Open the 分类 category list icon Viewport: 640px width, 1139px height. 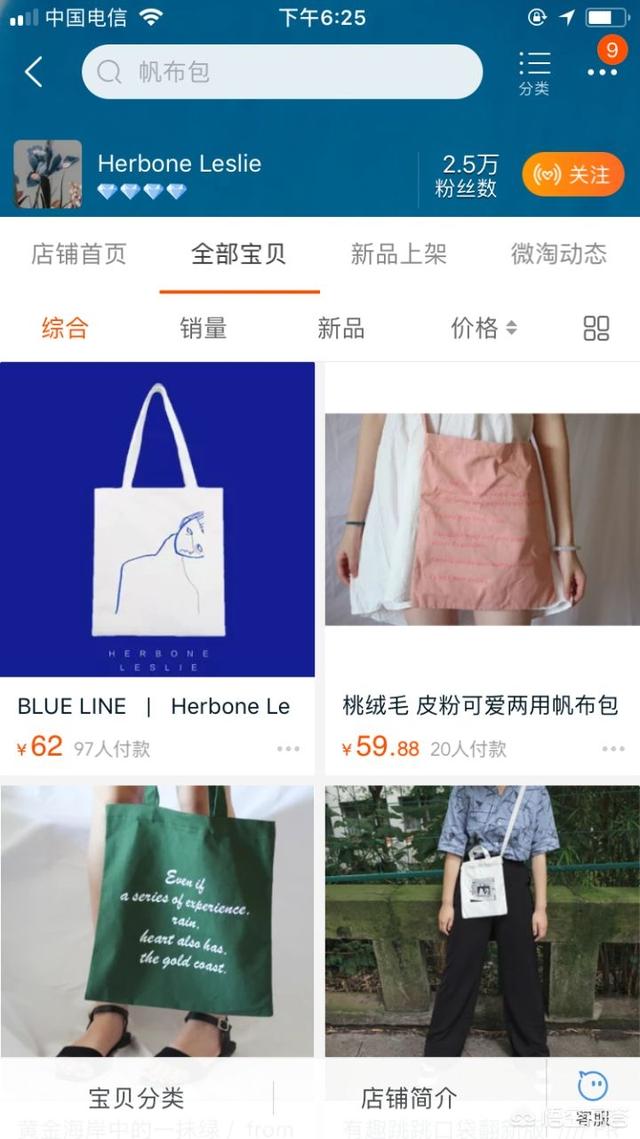[x=534, y=72]
